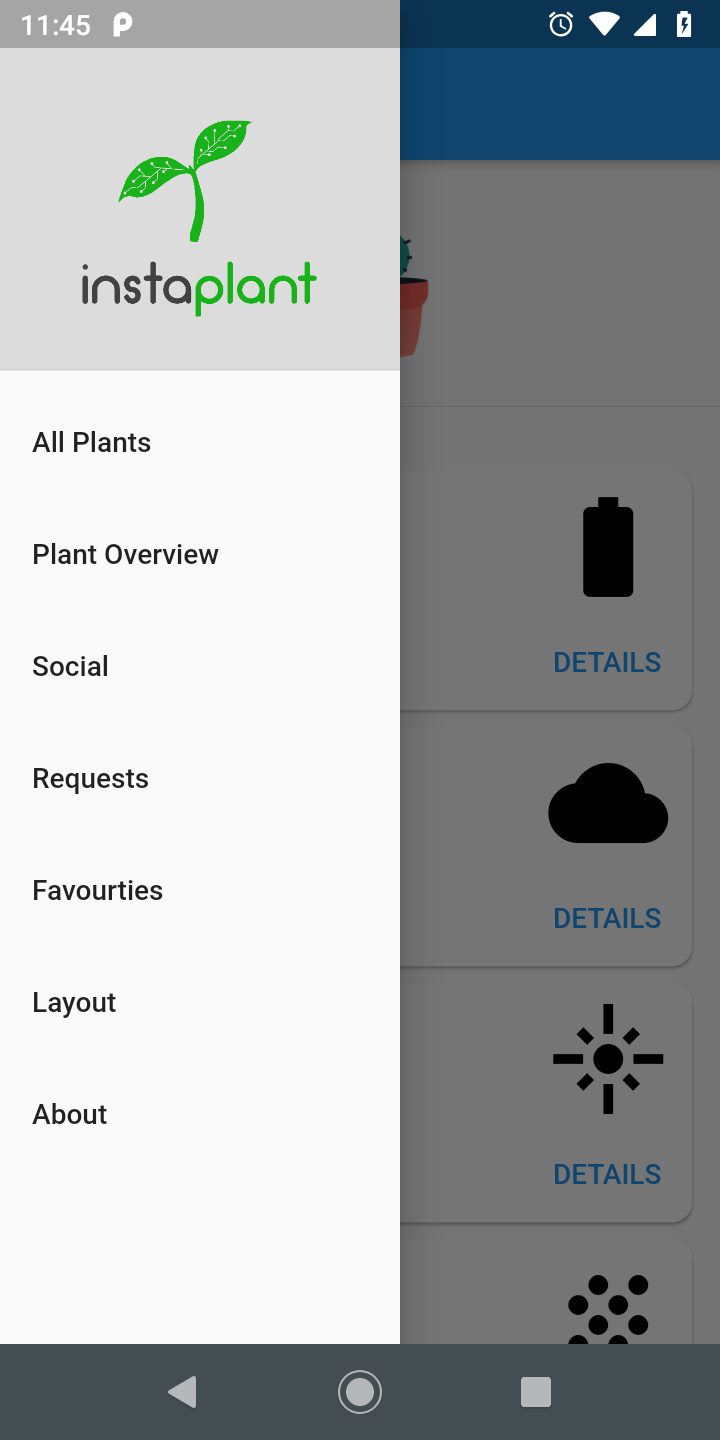Viewport: 720px width, 1440px height.
Task: Tap DETAILS under the cloud icon
Action: (607, 918)
